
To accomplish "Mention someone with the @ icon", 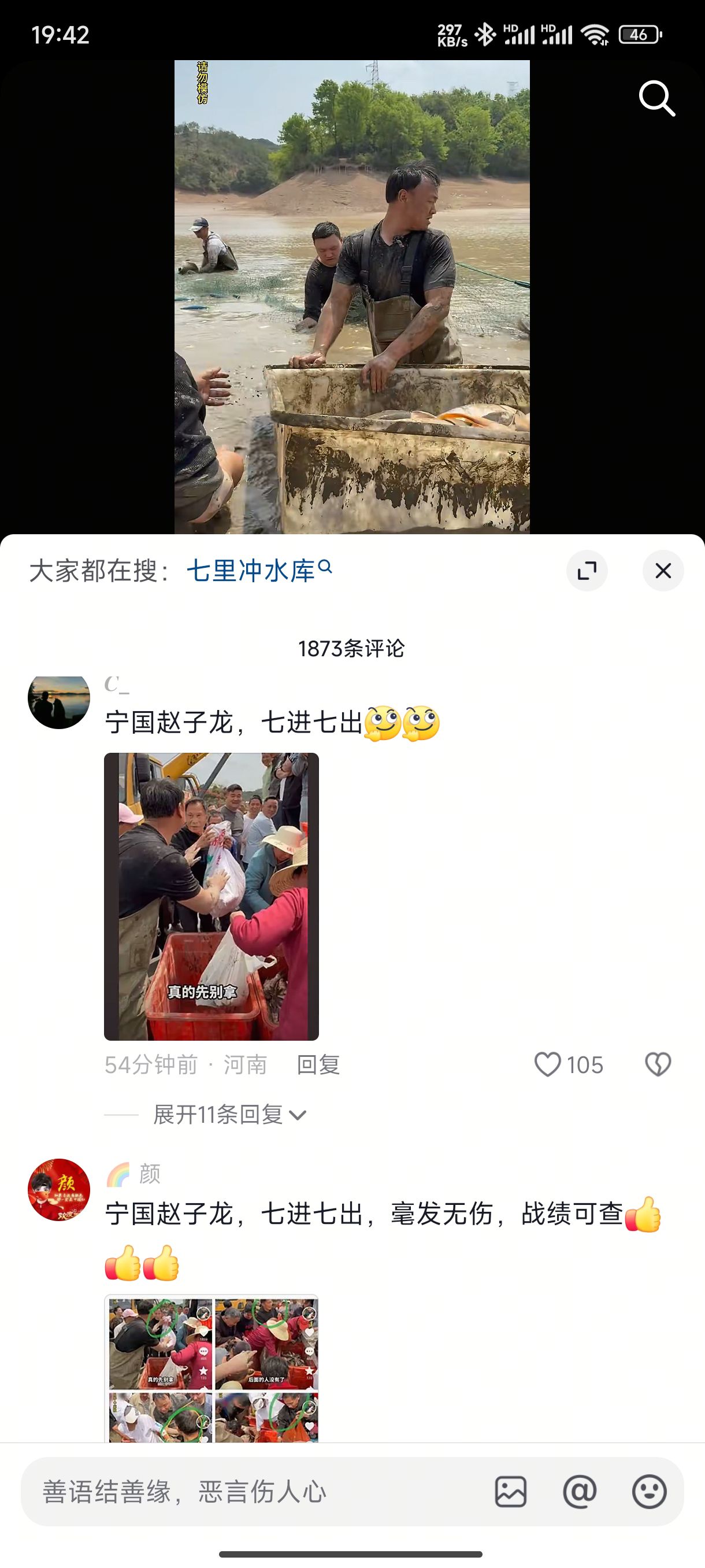I will [579, 1492].
